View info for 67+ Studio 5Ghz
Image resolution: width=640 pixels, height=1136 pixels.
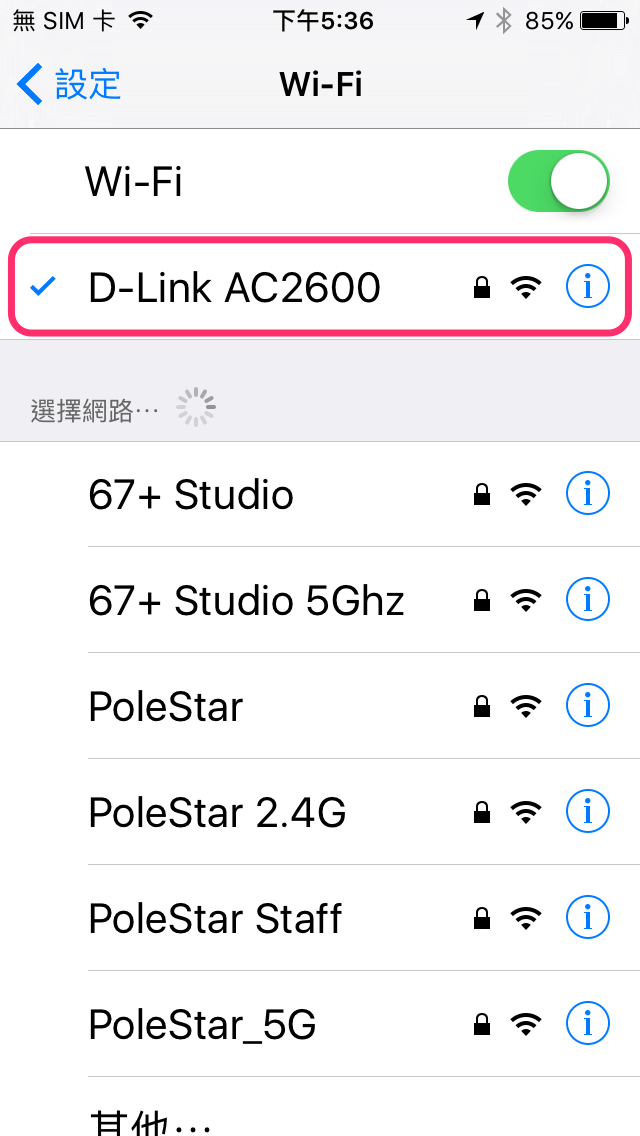coord(587,600)
